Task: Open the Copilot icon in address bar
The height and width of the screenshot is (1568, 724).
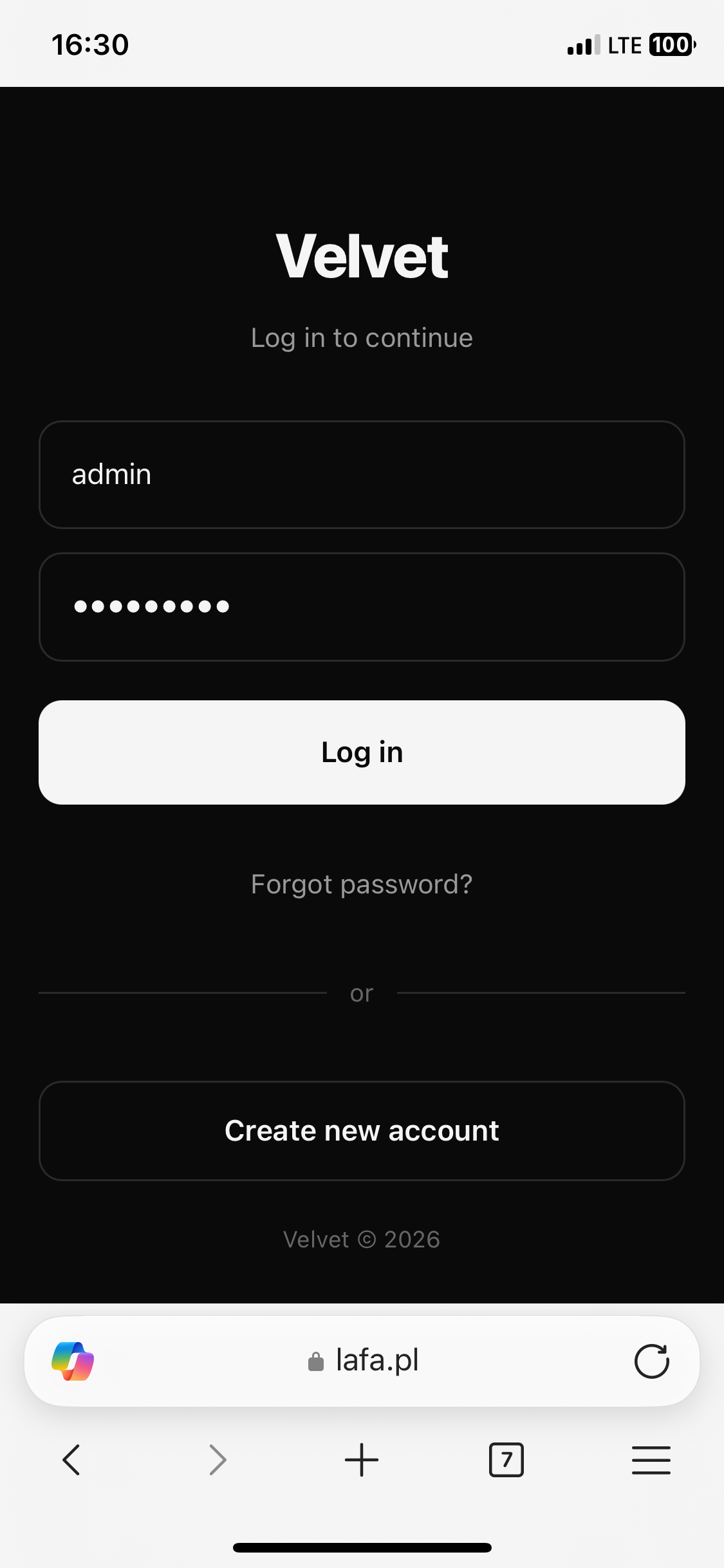Action: [73, 1361]
